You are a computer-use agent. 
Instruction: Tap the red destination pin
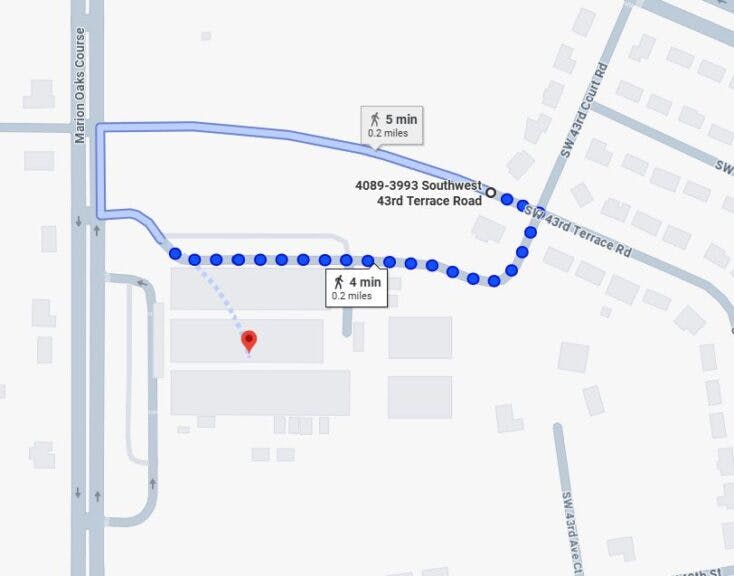(x=249, y=341)
